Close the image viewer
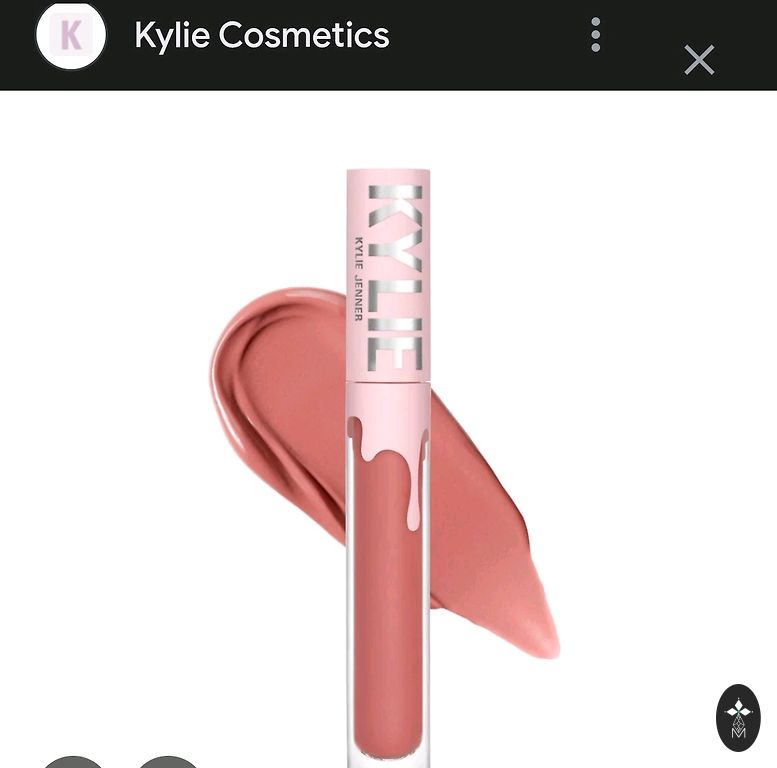The width and height of the screenshot is (777, 768). (699, 60)
